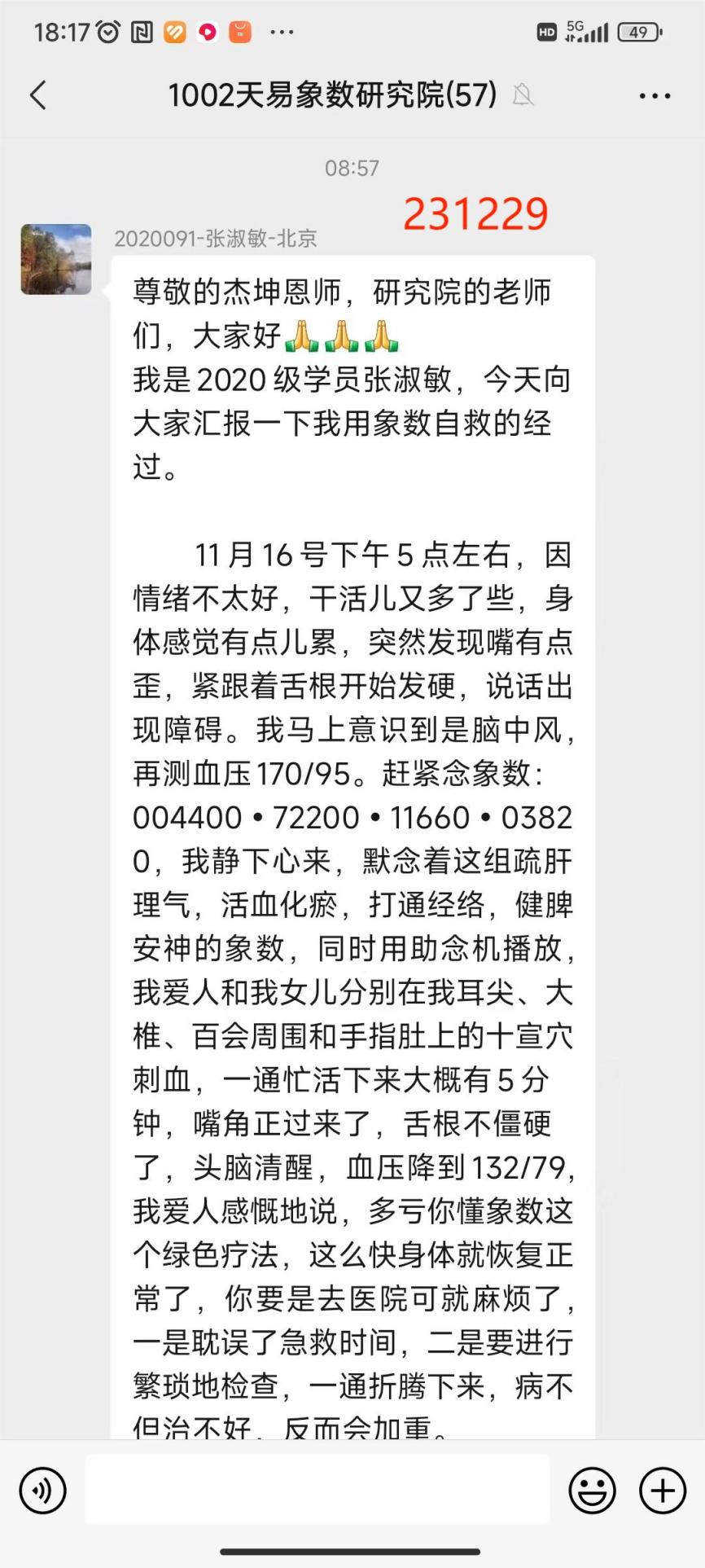
Task: Open the emoji picker
Action: [x=592, y=1490]
